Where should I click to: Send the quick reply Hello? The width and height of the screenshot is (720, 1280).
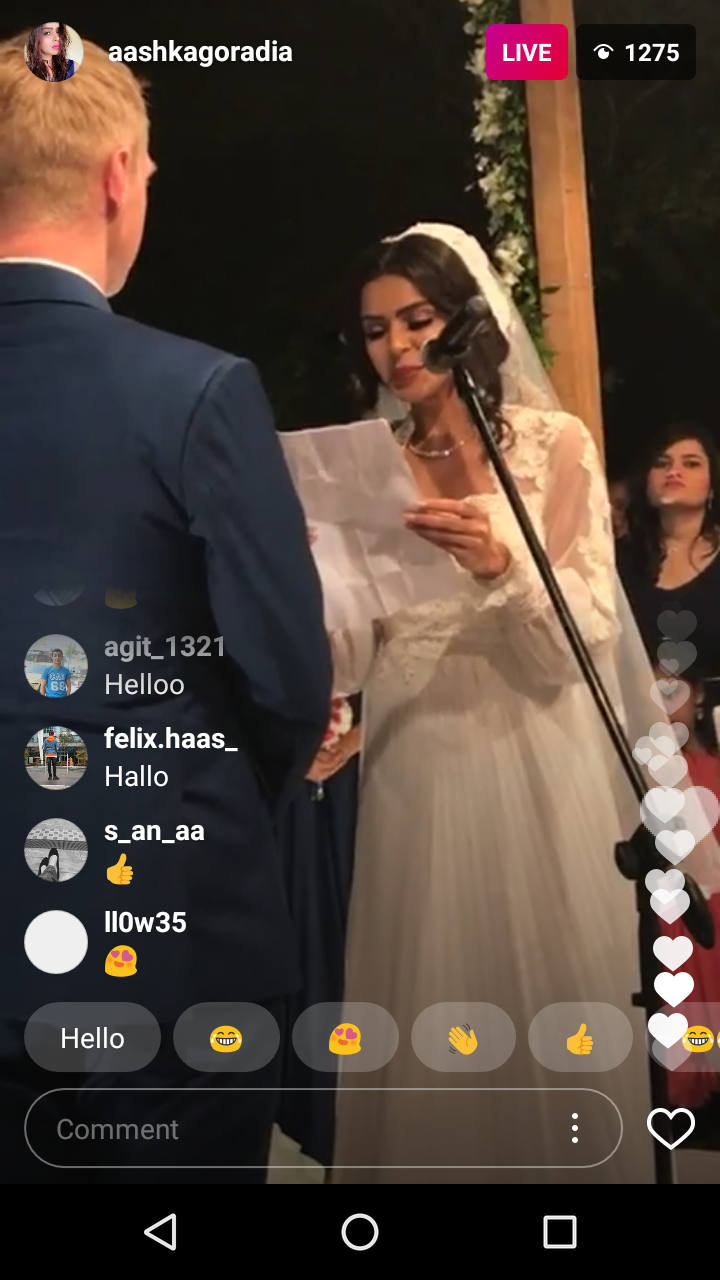click(x=92, y=1038)
